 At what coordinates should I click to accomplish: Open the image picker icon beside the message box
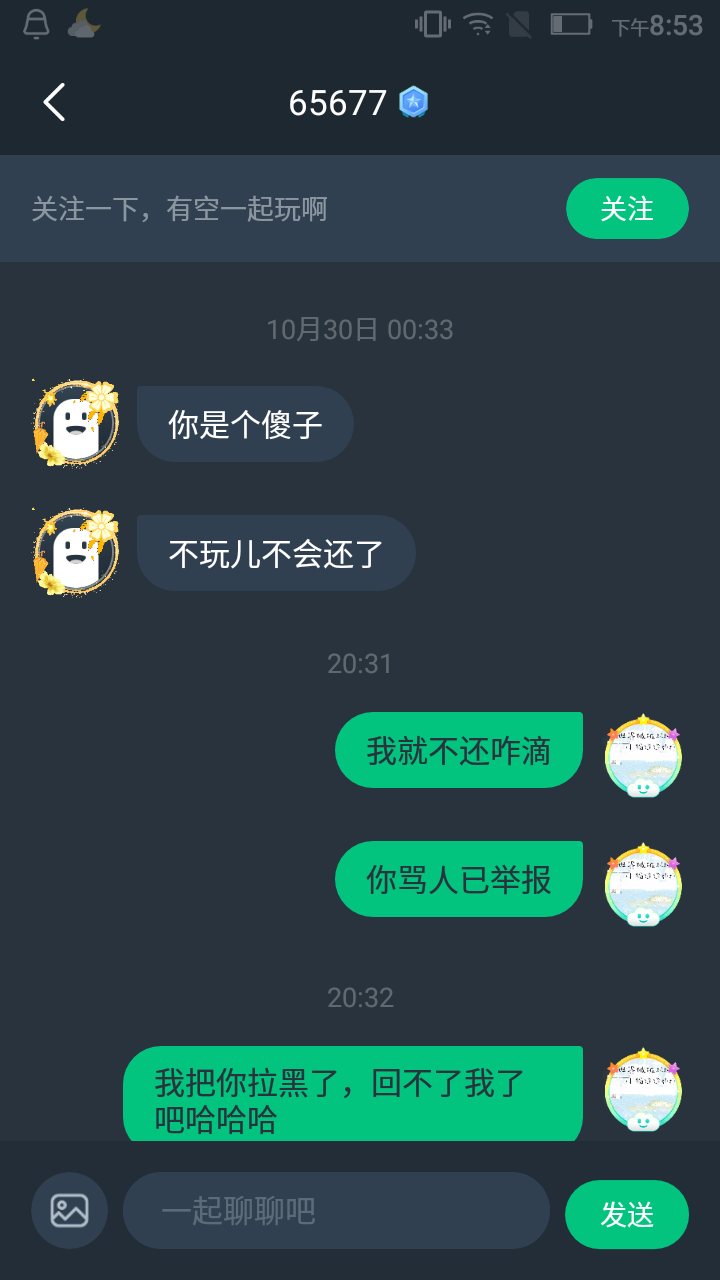[x=69, y=1210]
